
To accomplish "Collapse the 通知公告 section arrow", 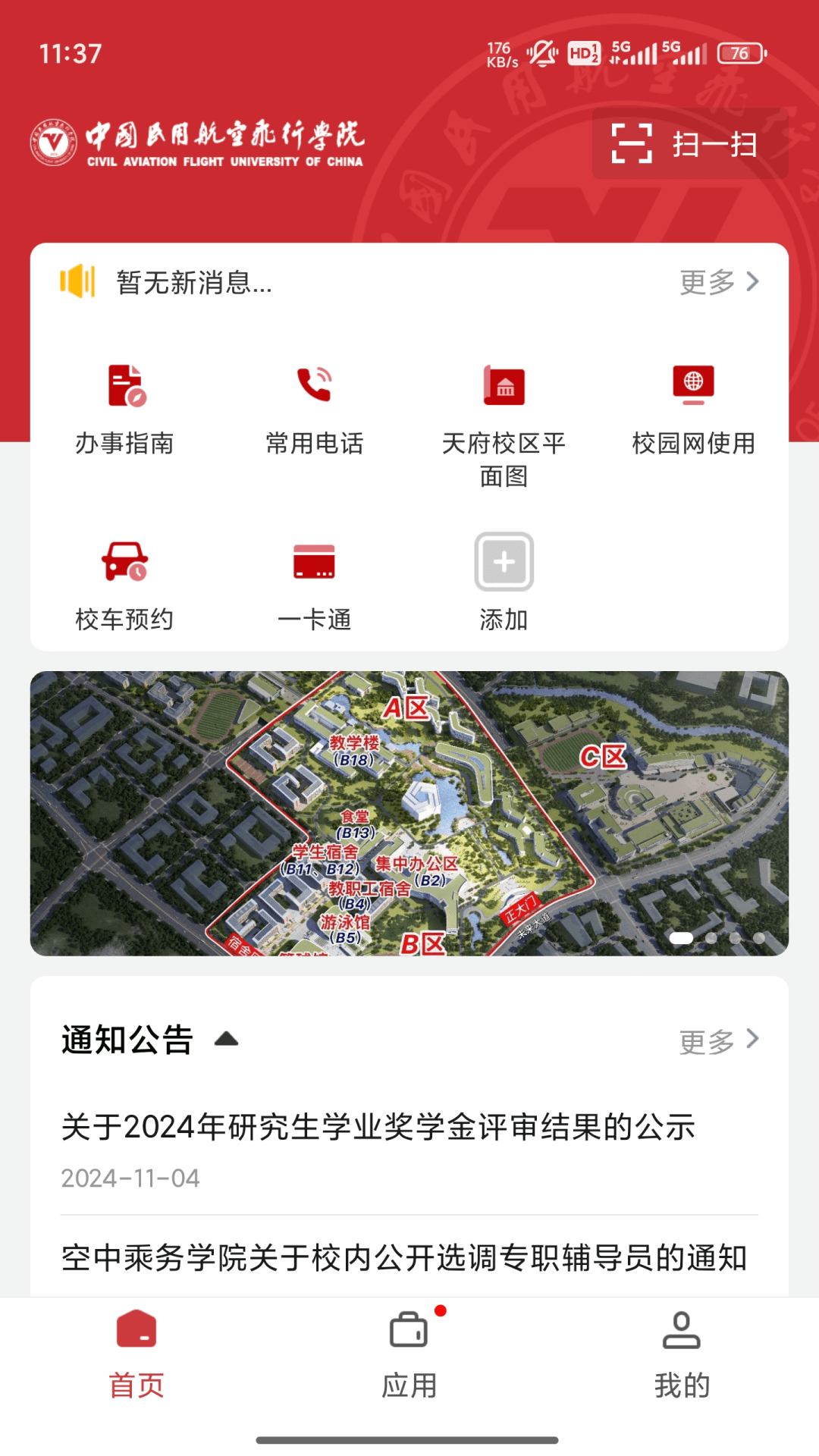I will (x=226, y=1039).
